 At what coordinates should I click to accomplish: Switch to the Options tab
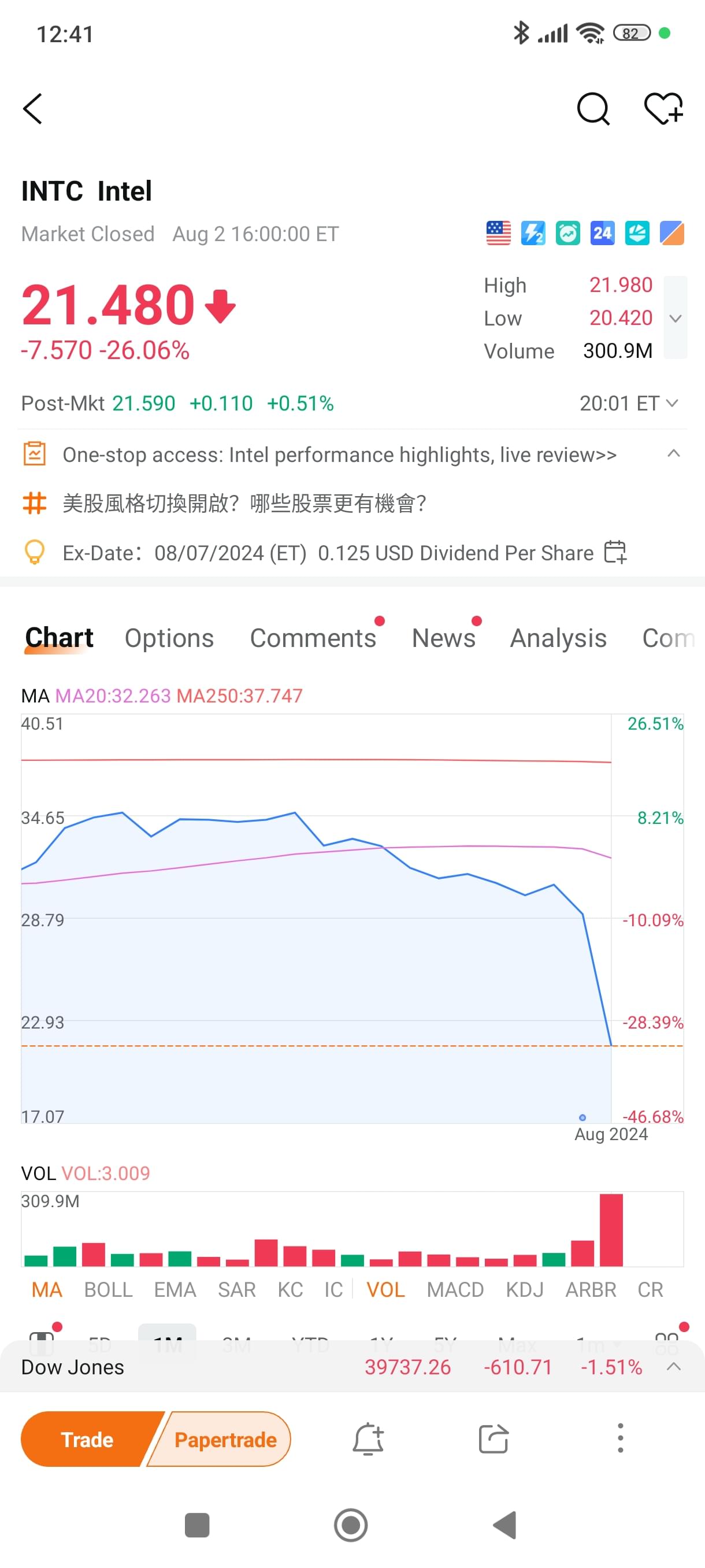169,638
